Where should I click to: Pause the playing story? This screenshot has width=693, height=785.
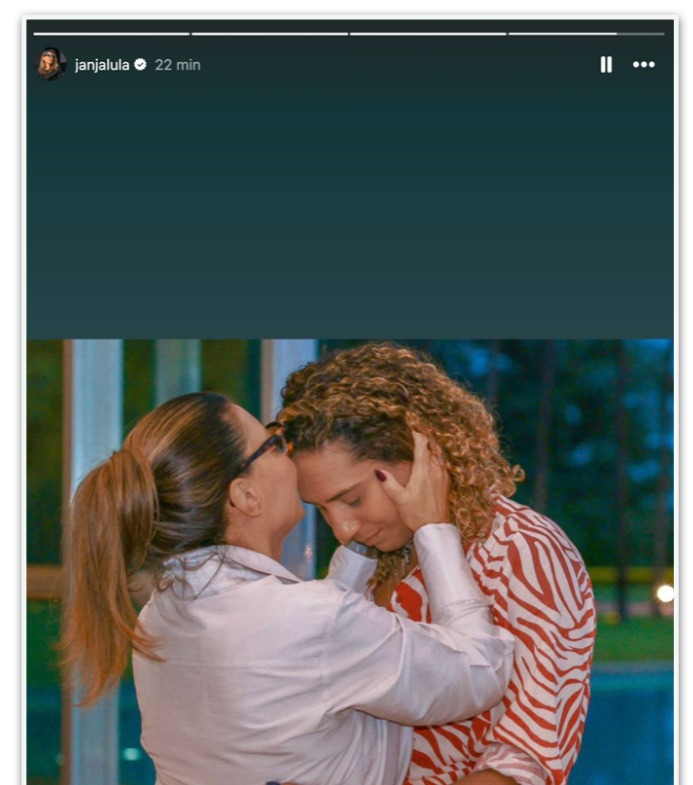605,64
